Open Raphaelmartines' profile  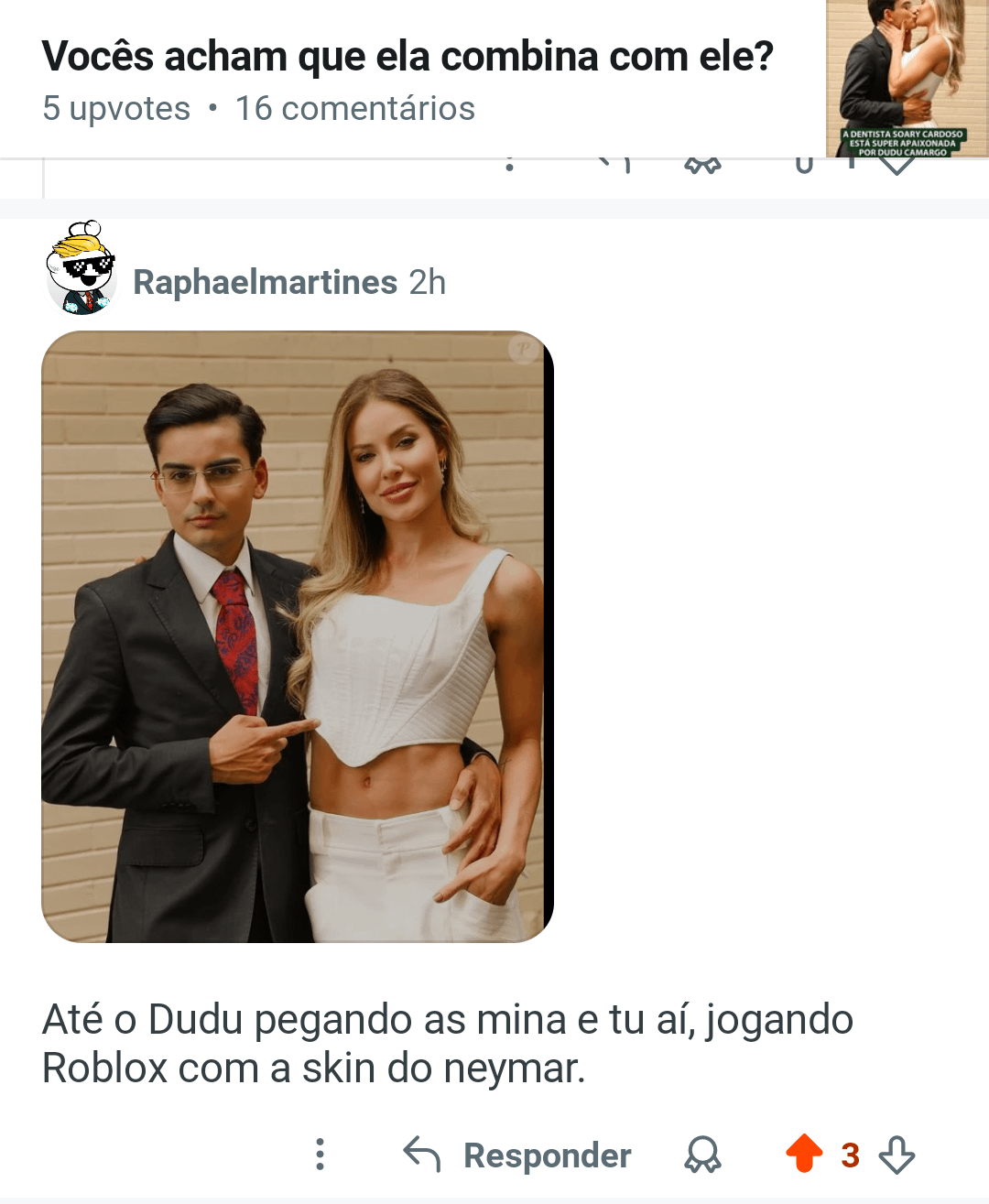[x=266, y=283]
